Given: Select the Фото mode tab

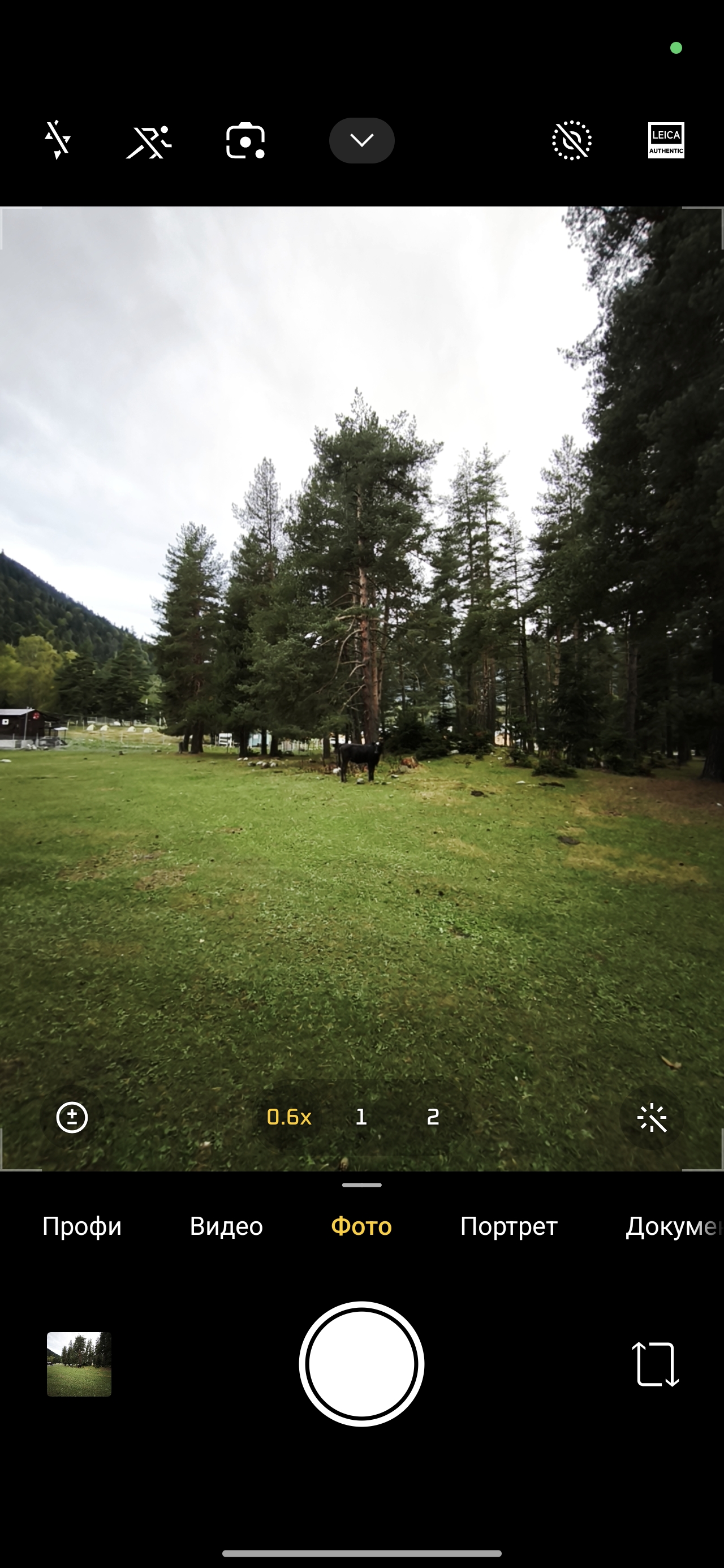Looking at the screenshot, I should [x=361, y=1226].
